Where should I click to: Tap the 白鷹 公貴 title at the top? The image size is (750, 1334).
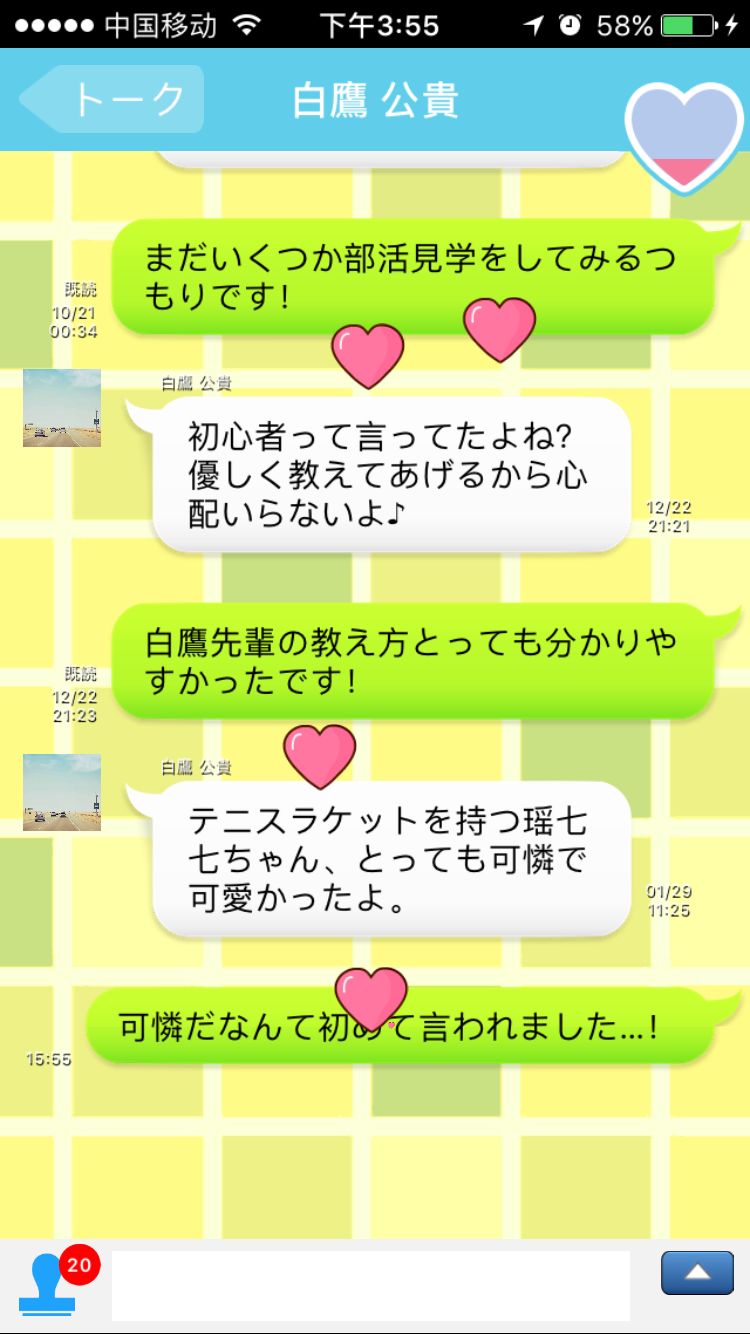click(373, 100)
